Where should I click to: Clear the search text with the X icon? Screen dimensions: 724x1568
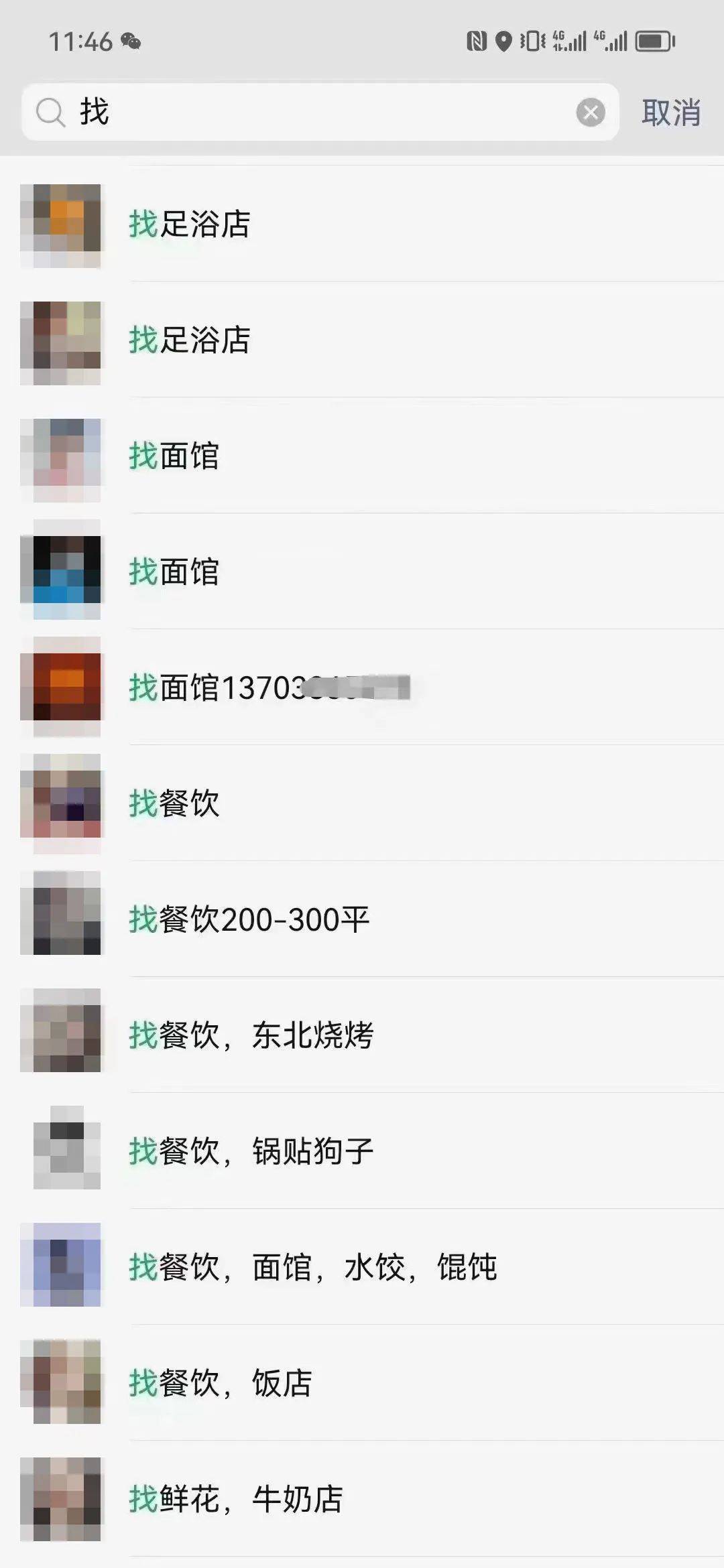click(x=591, y=113)
